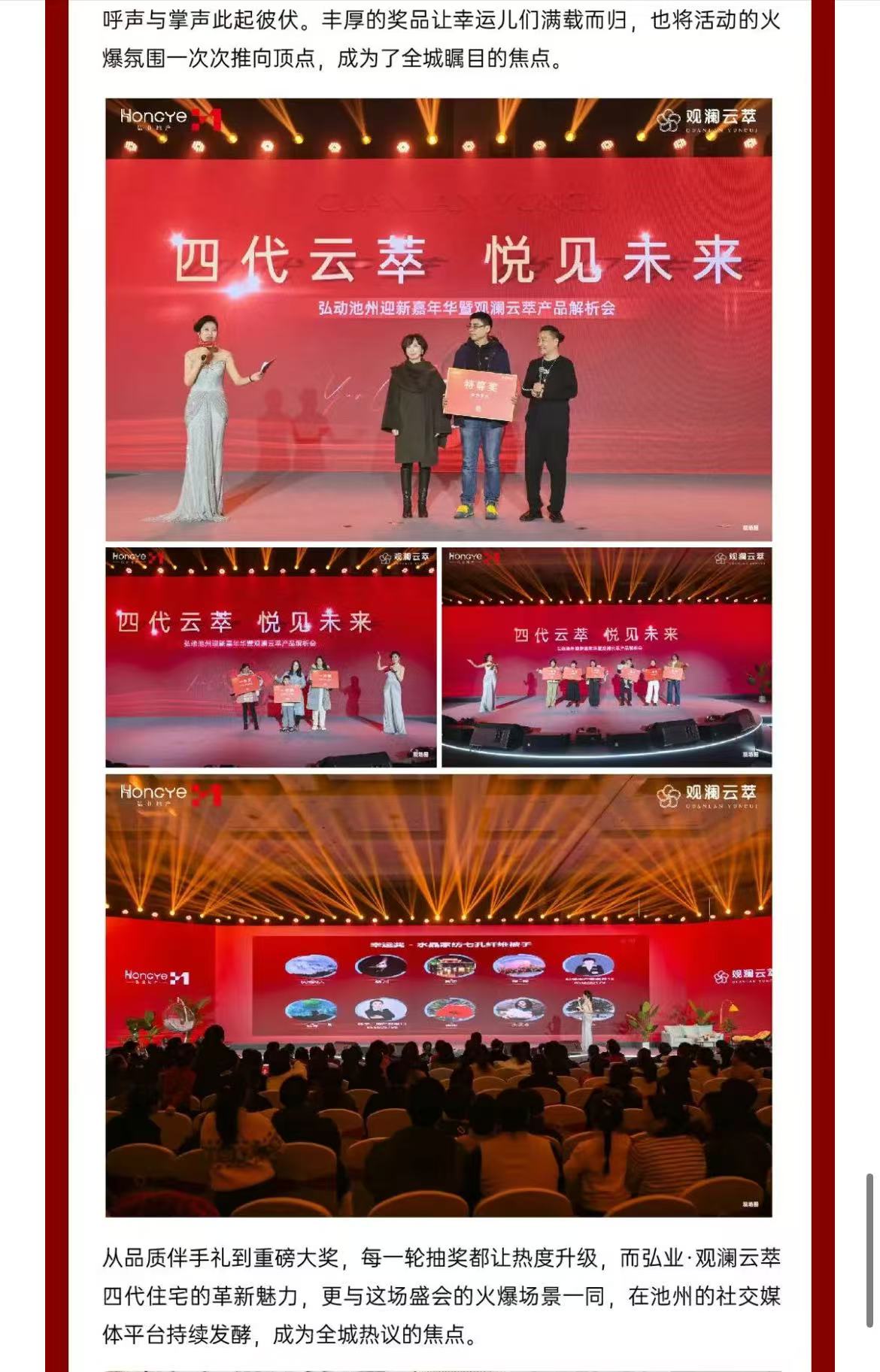View the photo of three winners with host

(271, 657)
